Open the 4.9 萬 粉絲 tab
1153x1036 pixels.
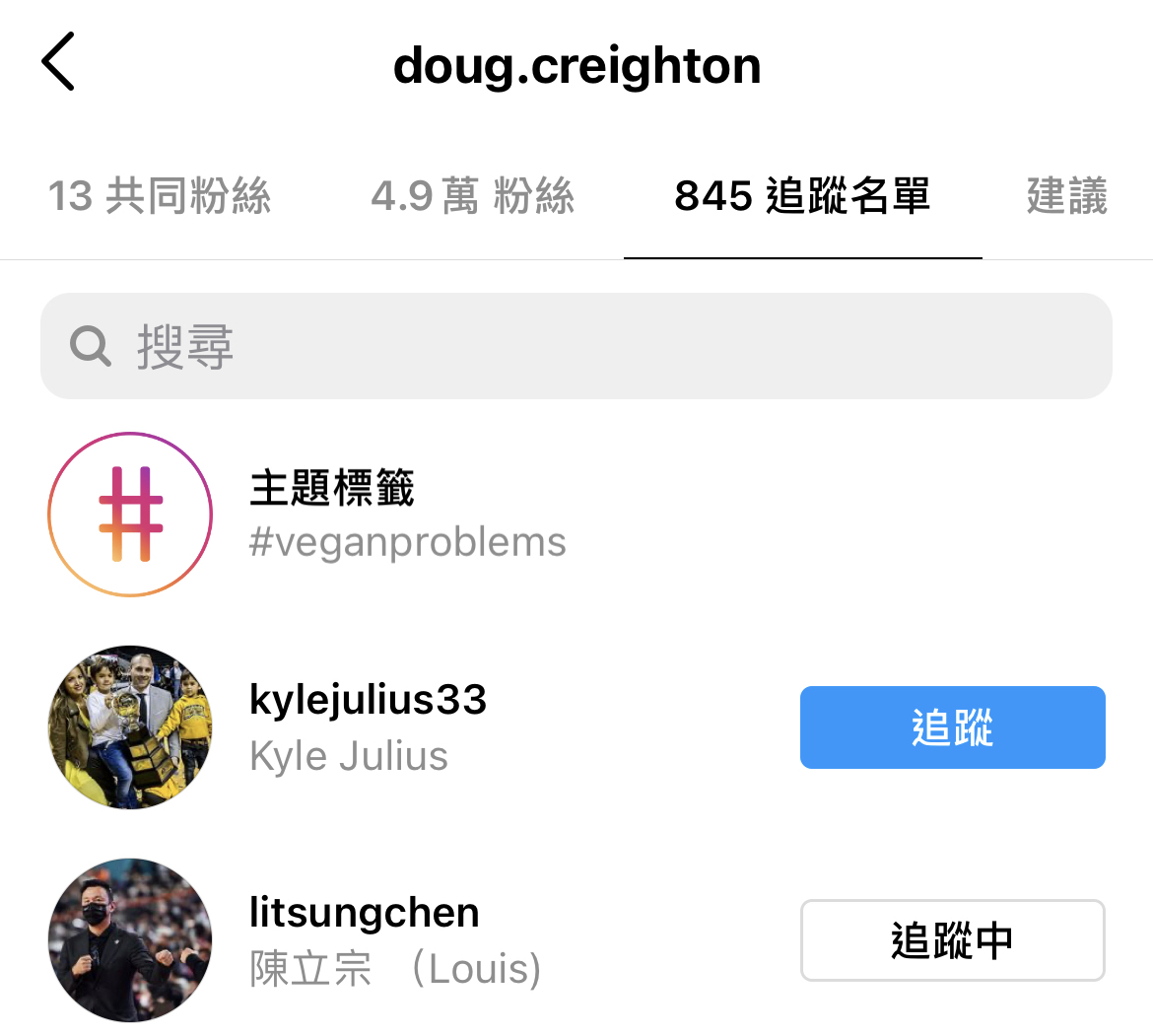click(x=473, y=196)
